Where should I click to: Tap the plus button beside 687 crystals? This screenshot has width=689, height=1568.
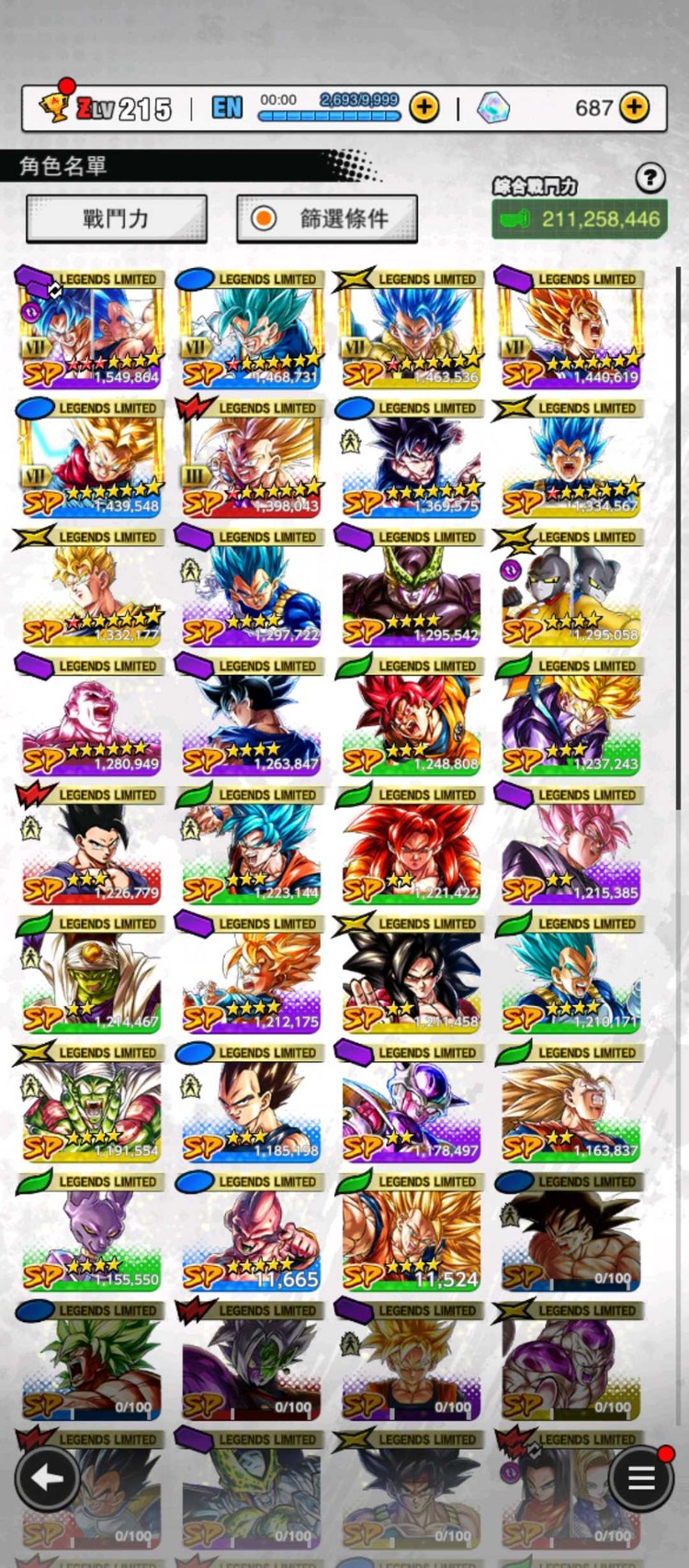pyautogui.click(x=634, y=107)
